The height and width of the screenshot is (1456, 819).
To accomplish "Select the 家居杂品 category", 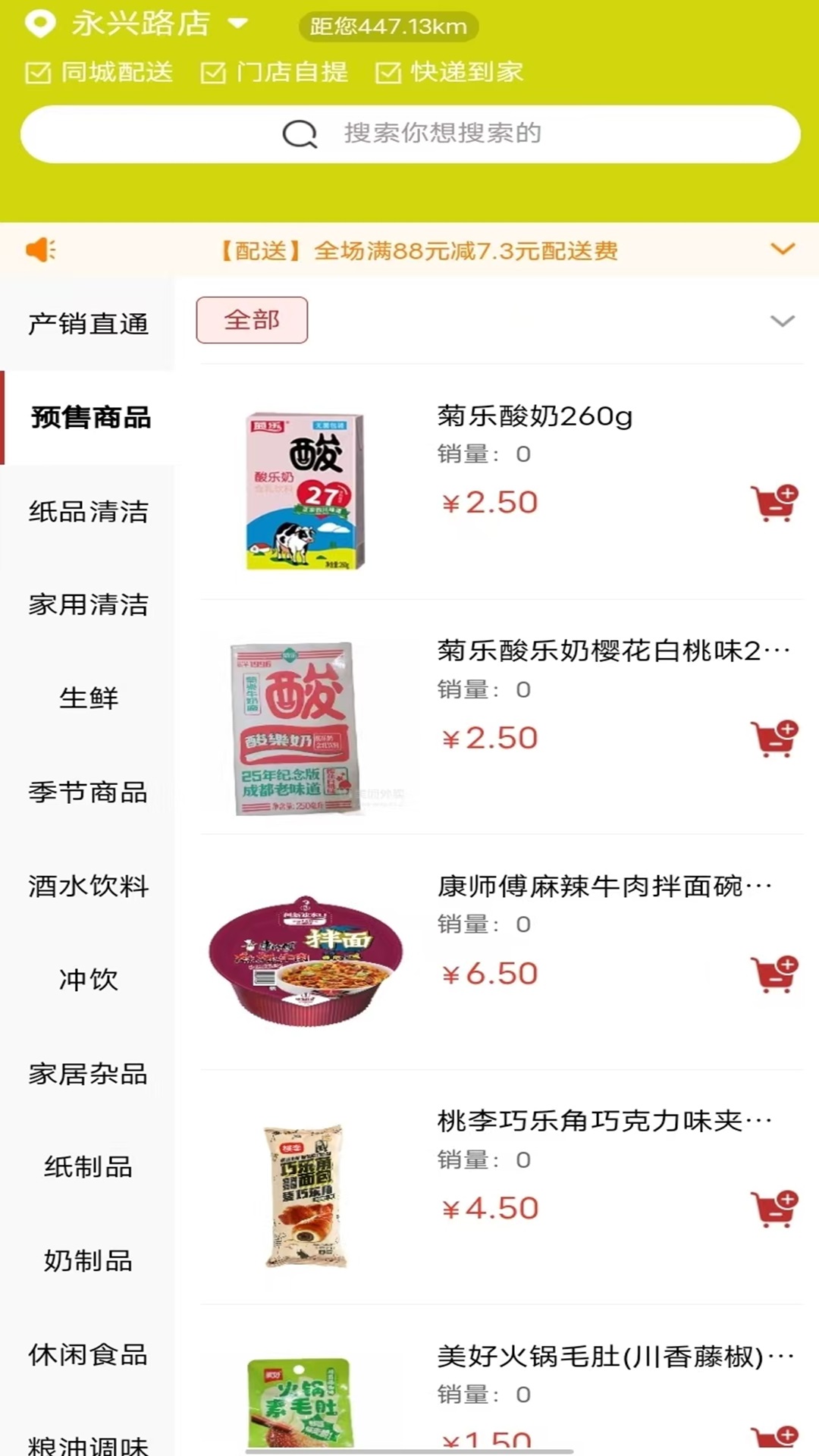I will [88, 1073].
